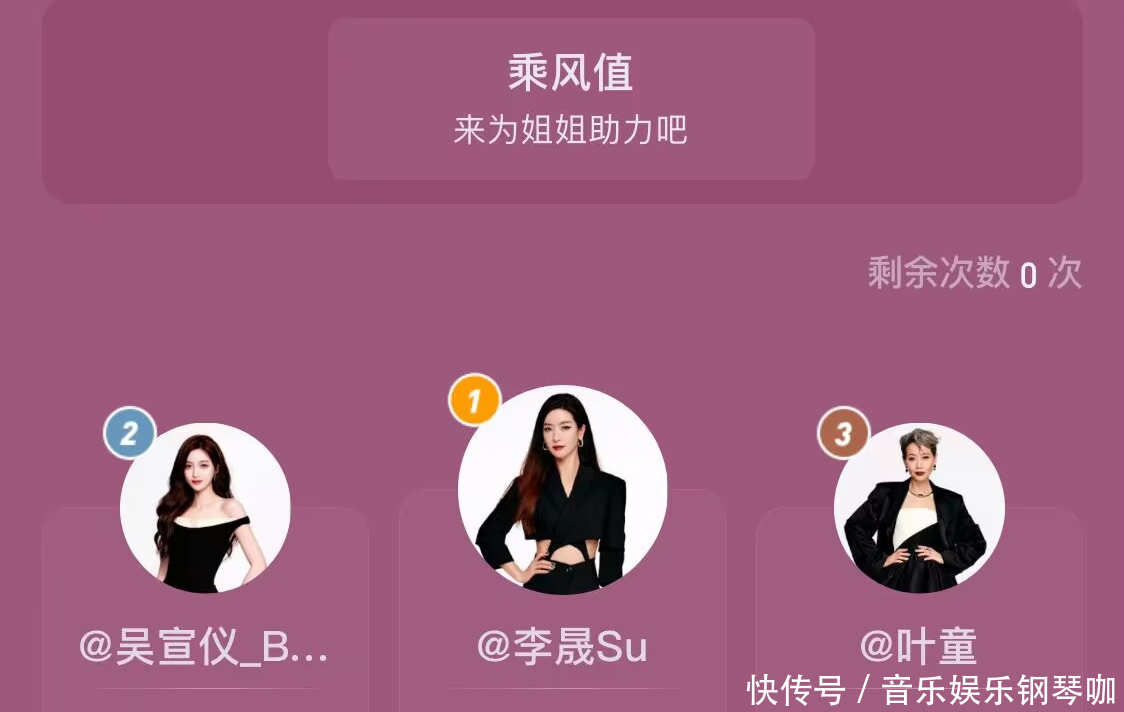Tap the 乘风值 boost panel
Screen dimensions: 1124x712
pyautogui.click(x=571, y=100)
